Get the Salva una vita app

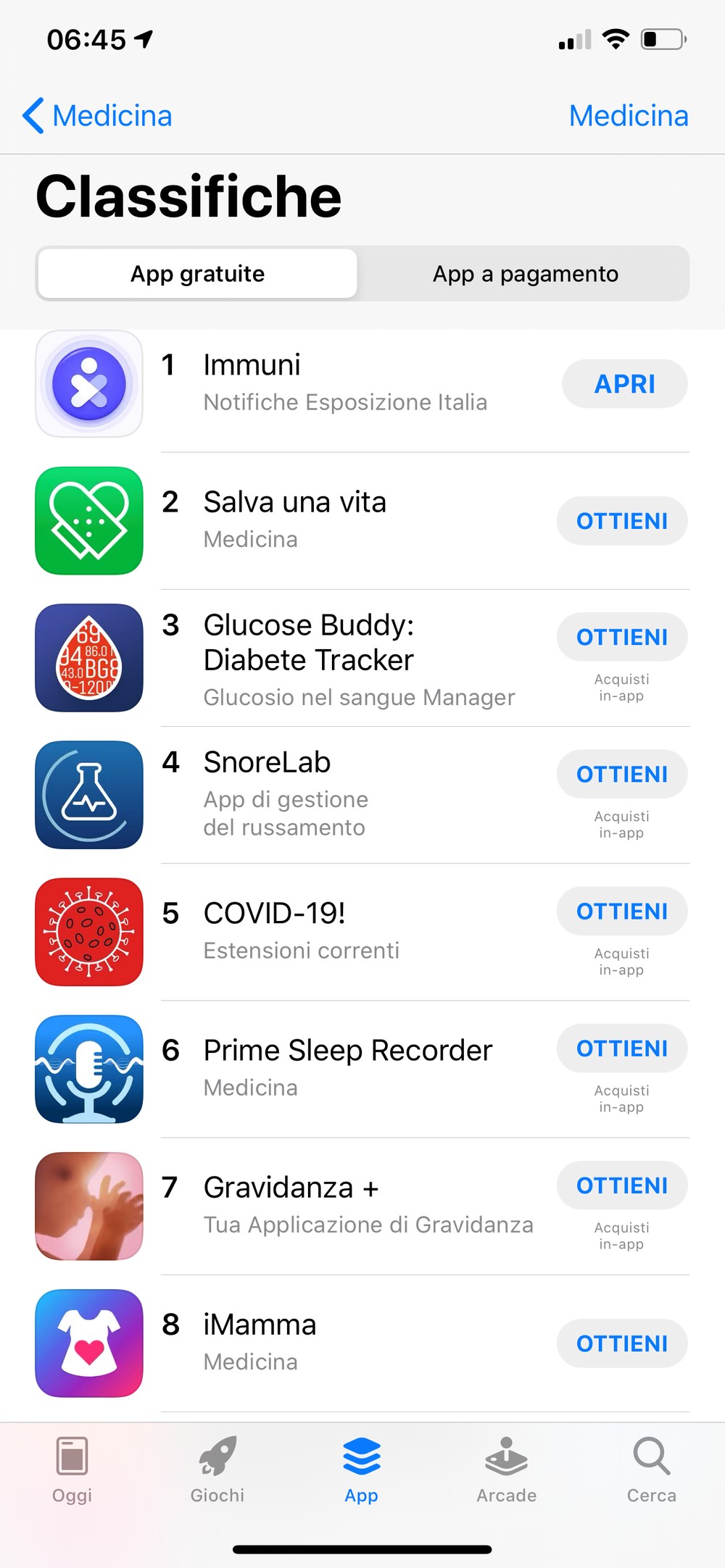pos(622,521)
